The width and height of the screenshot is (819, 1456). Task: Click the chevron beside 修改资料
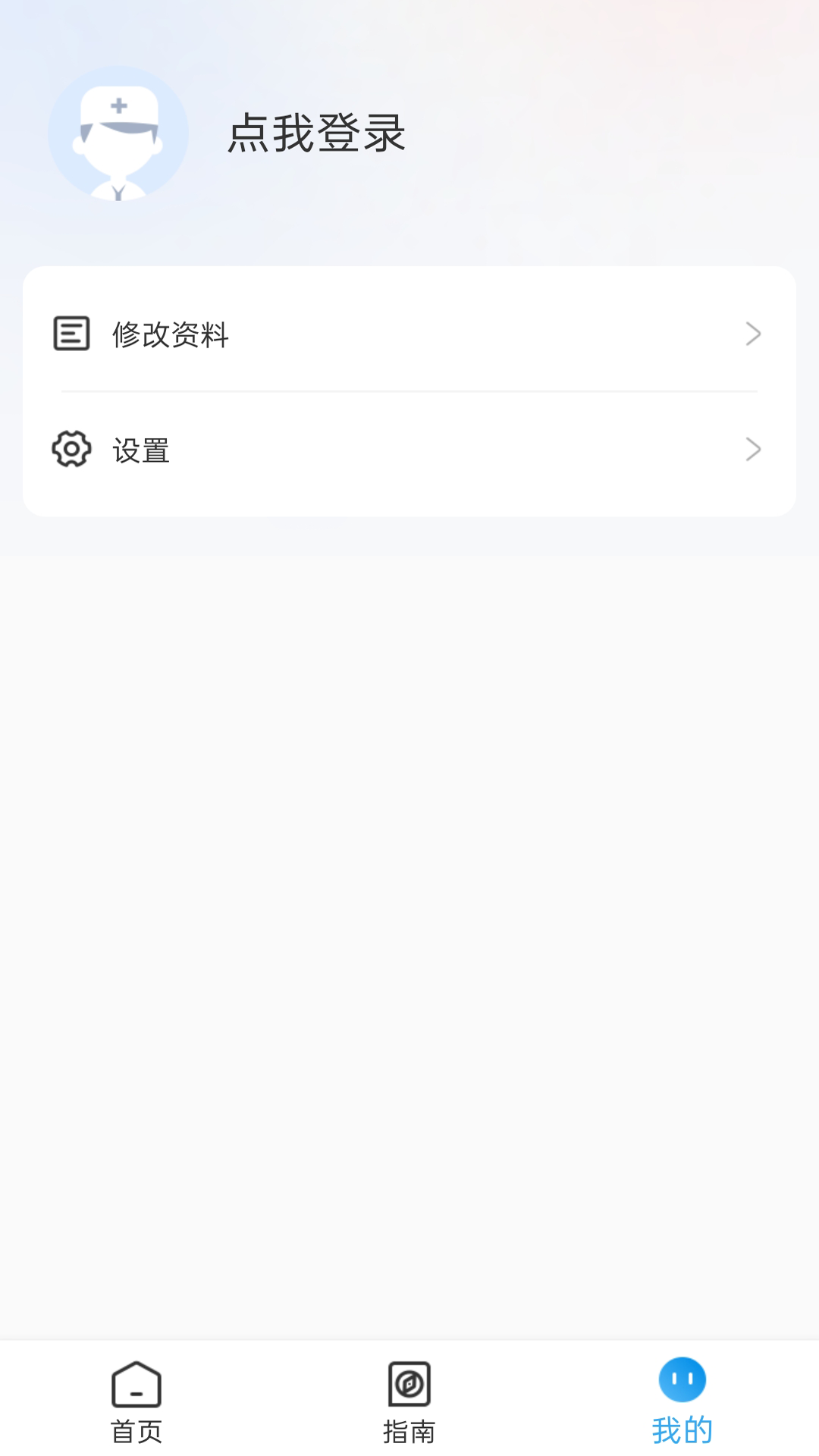click(752, 334)
